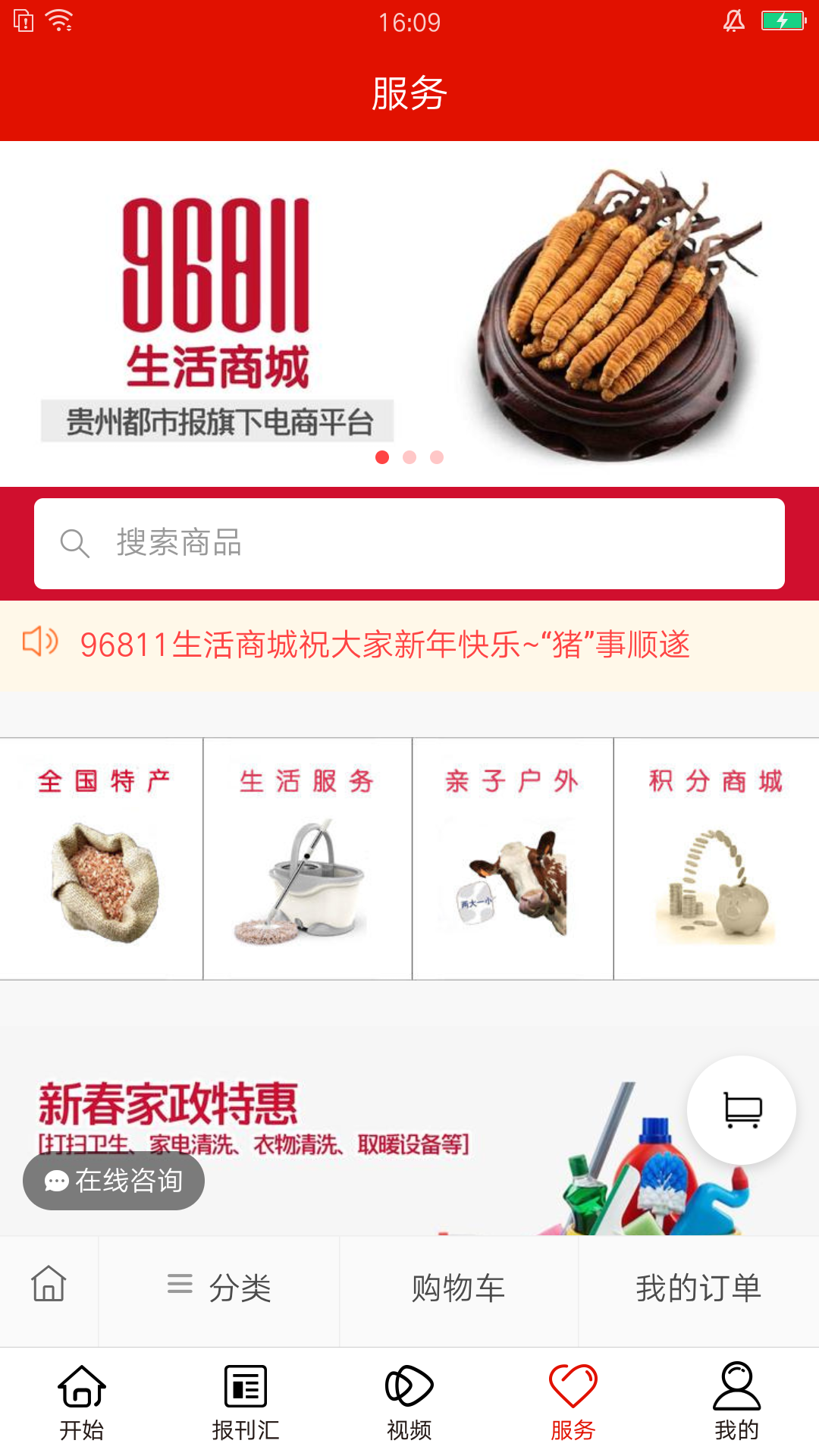This screenshot has width=819, height=1456.
Task: Open the floating shopping cart icon
Action: 741,1109
